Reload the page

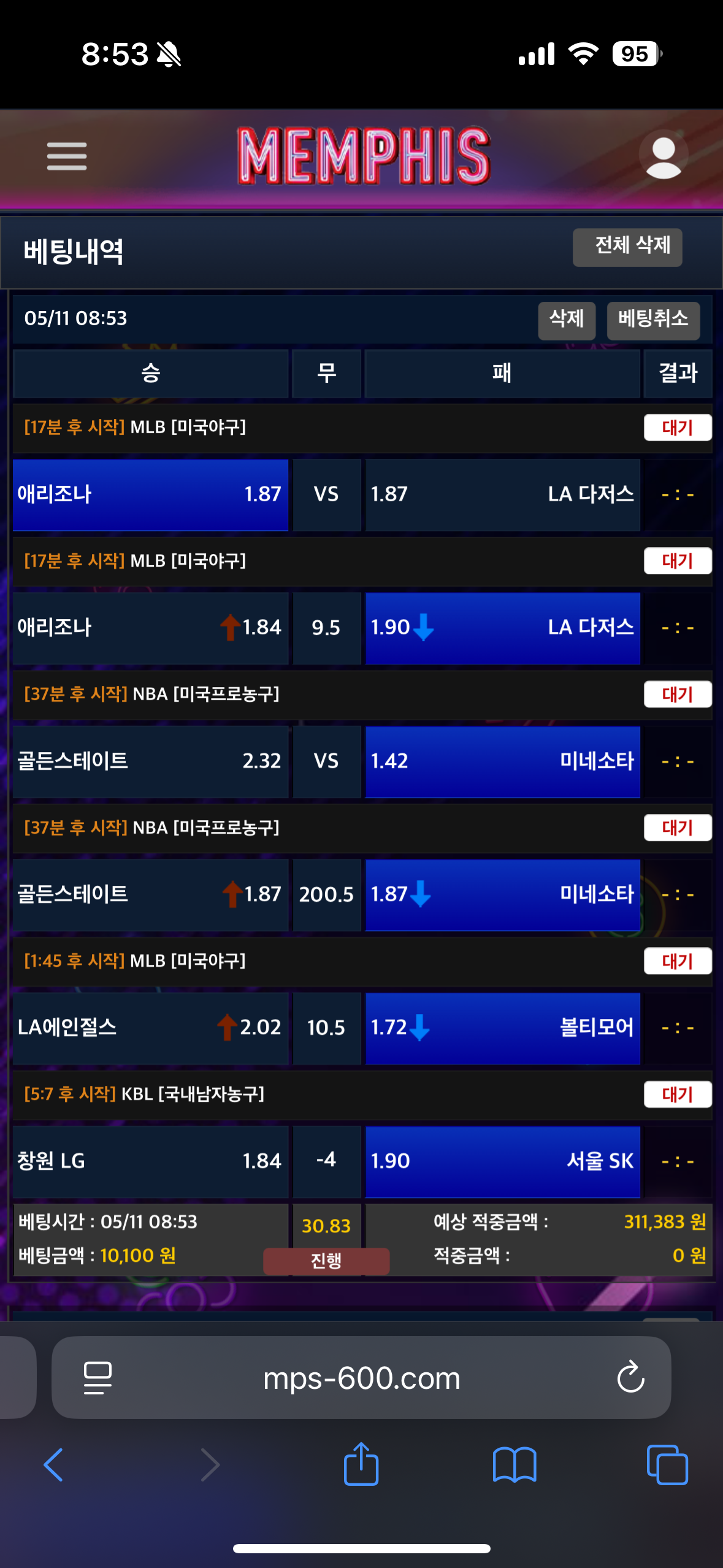coord(630,1378)
